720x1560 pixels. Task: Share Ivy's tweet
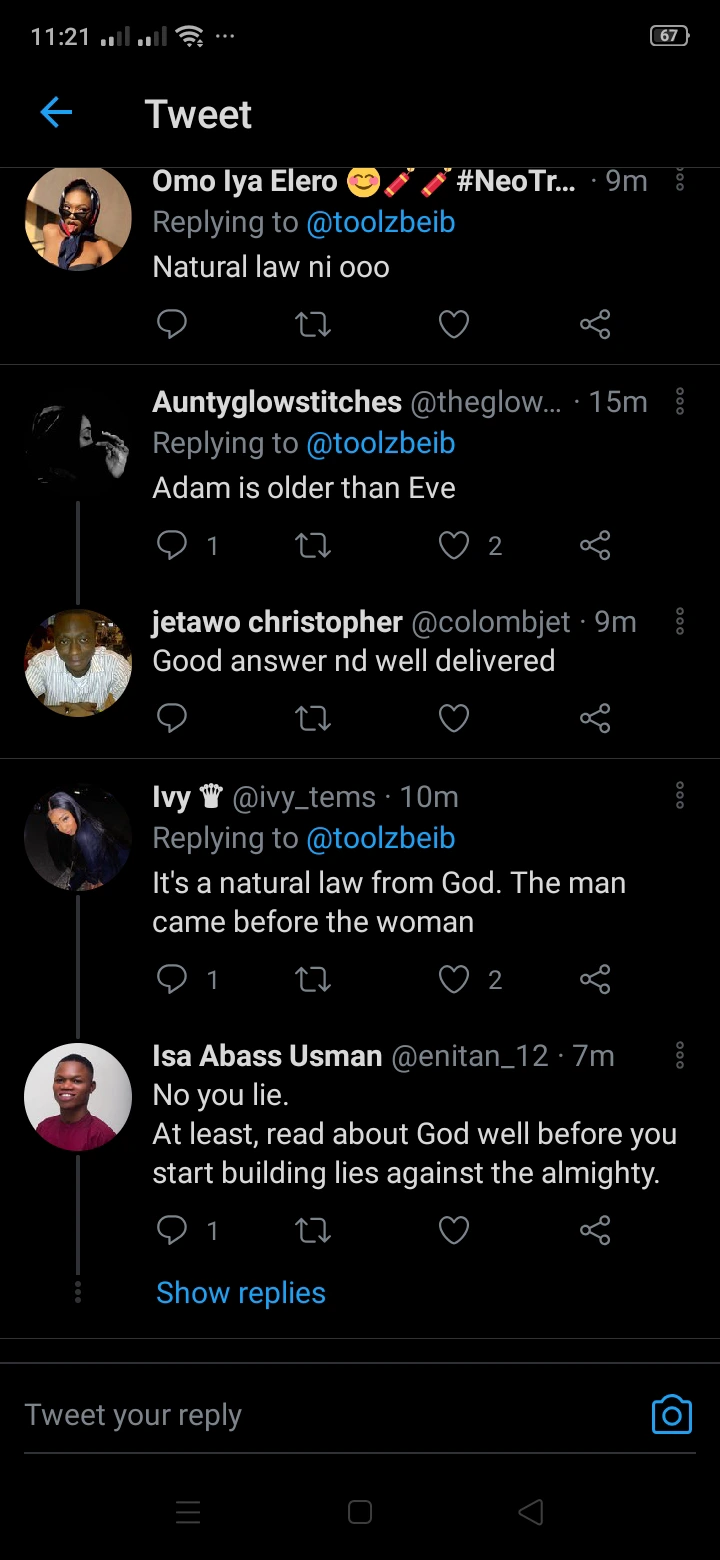pyautogui.click(x=595, y=980)
